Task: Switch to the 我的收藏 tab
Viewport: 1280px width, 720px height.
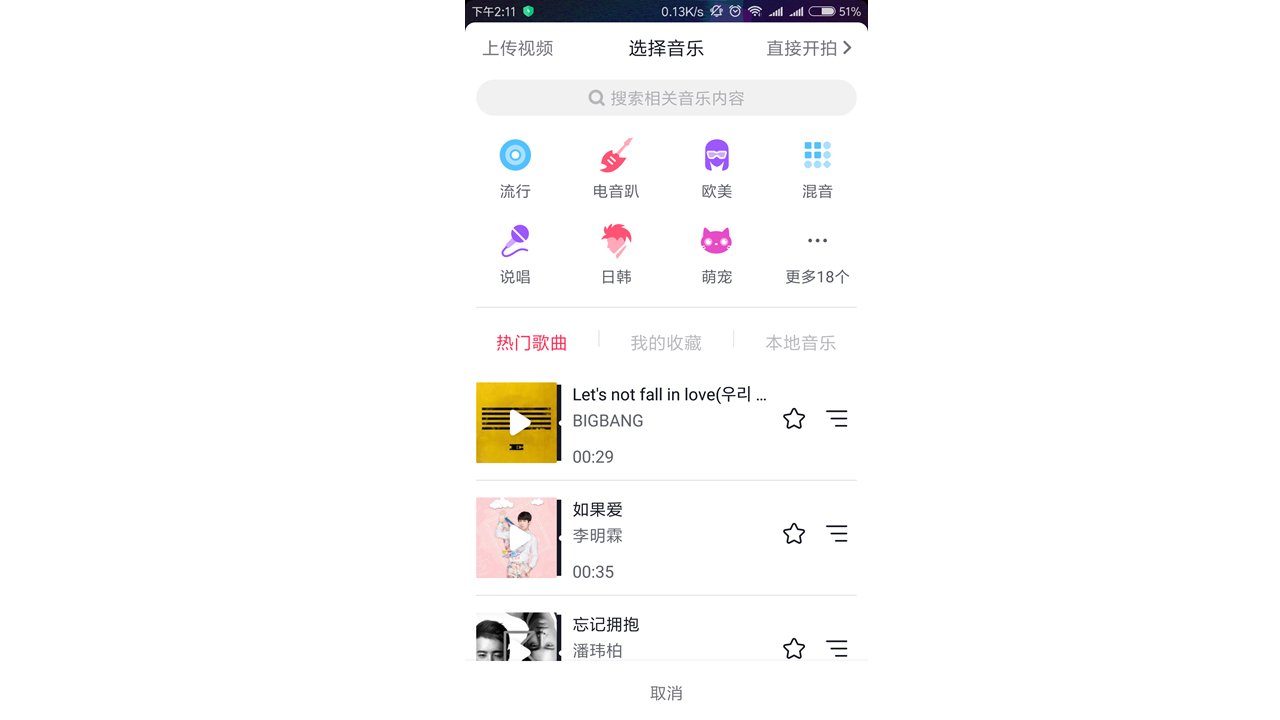Action: point(666,343)
